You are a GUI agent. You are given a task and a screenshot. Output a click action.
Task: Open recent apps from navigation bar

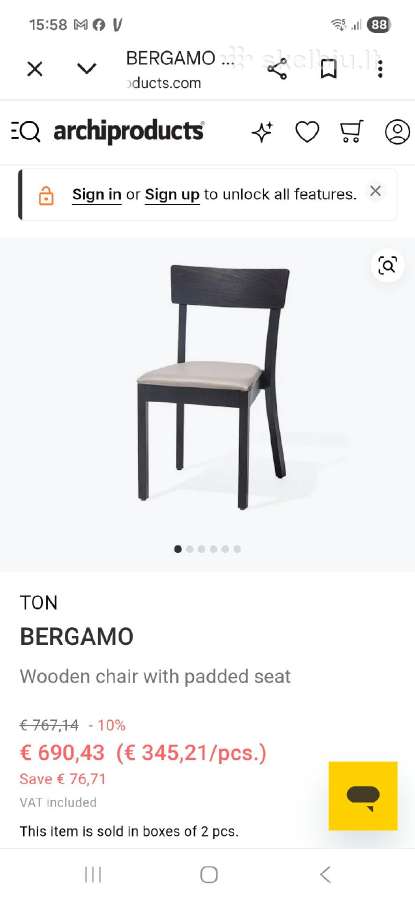(x=92, y=874)
